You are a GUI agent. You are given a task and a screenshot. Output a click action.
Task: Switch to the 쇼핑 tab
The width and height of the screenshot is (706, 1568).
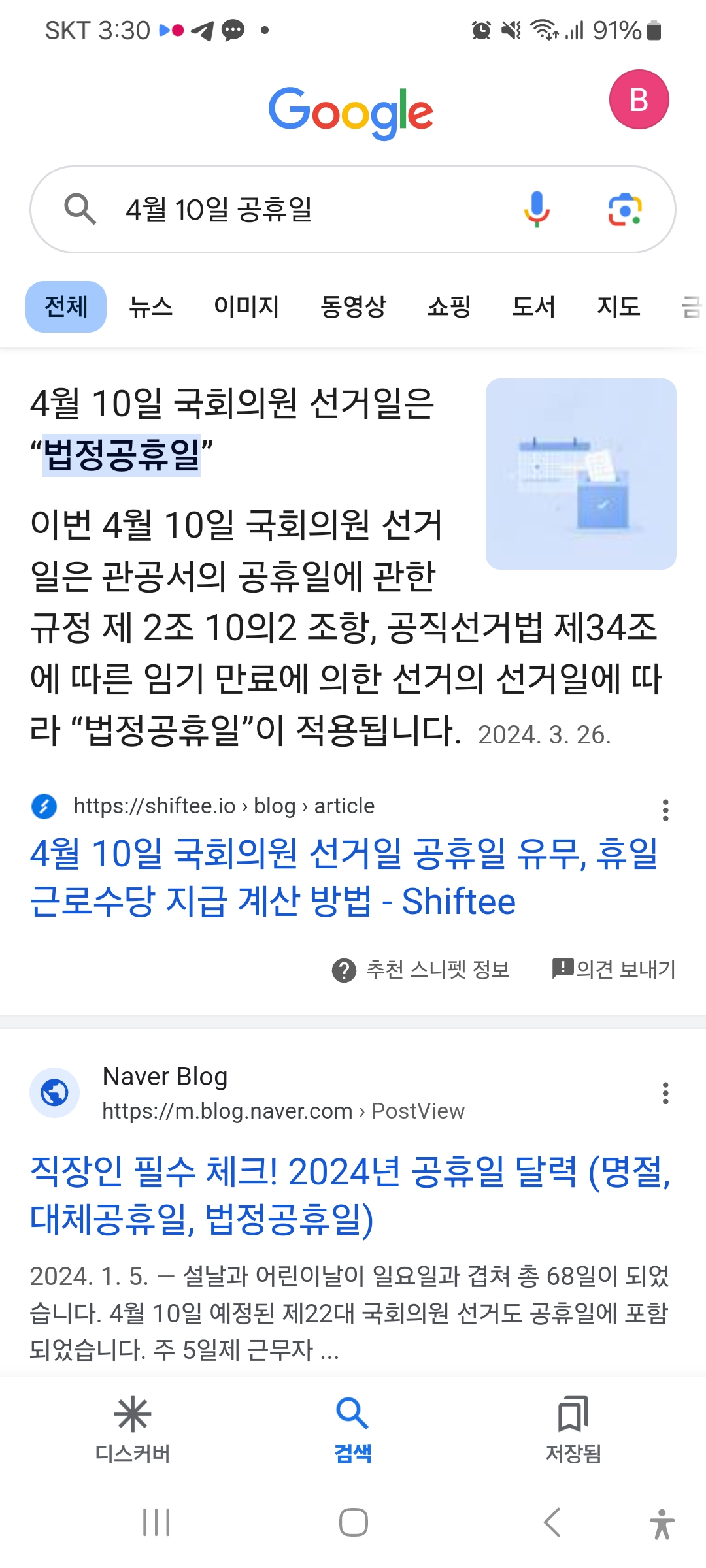449,306
